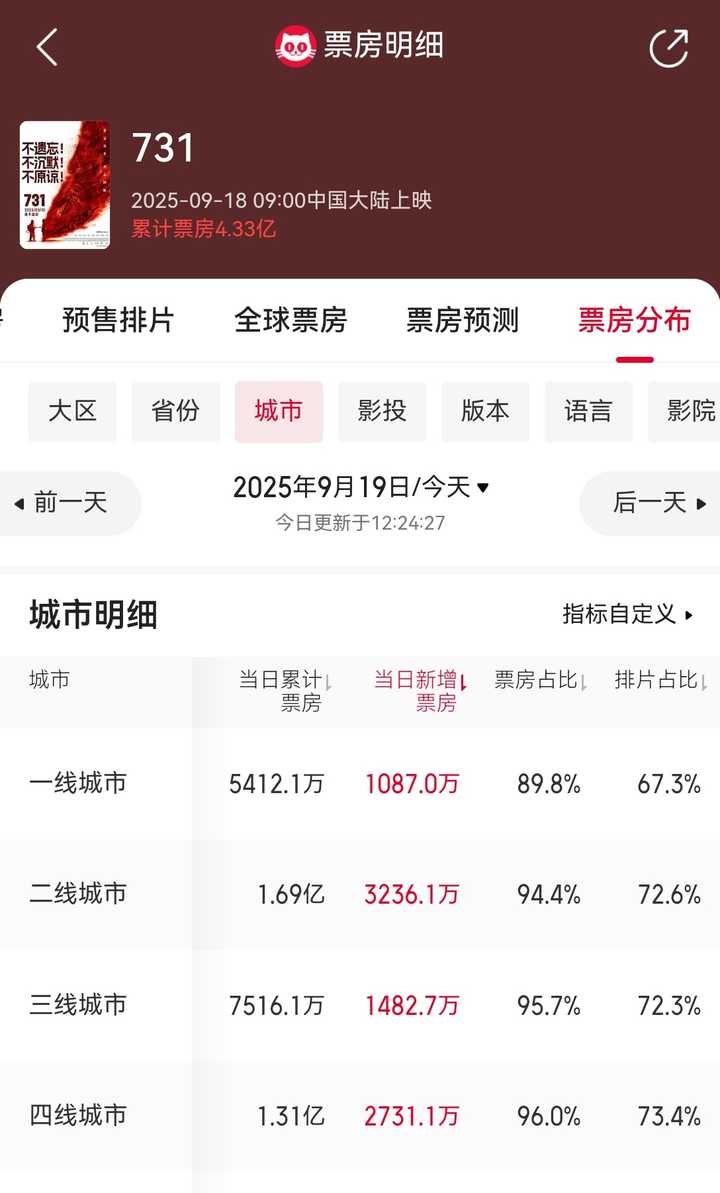
Task: Switch to the 票房预测 tab
Action: click(462, 320)
